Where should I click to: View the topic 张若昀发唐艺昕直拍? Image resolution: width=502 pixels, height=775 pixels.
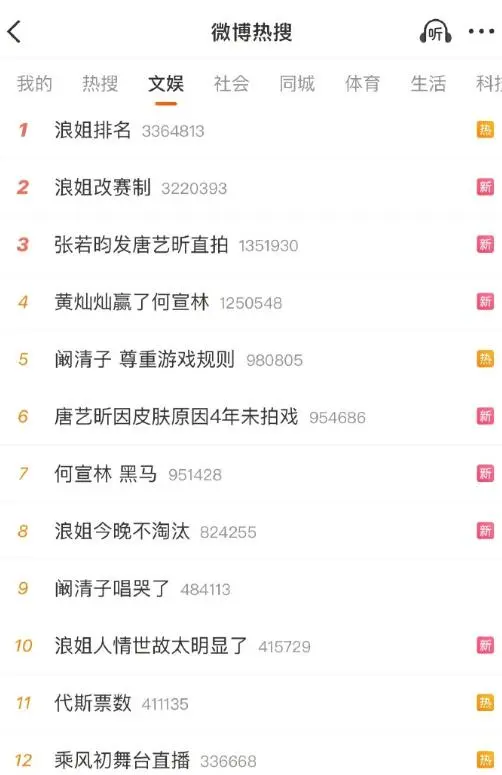click(x=251, y=245)
